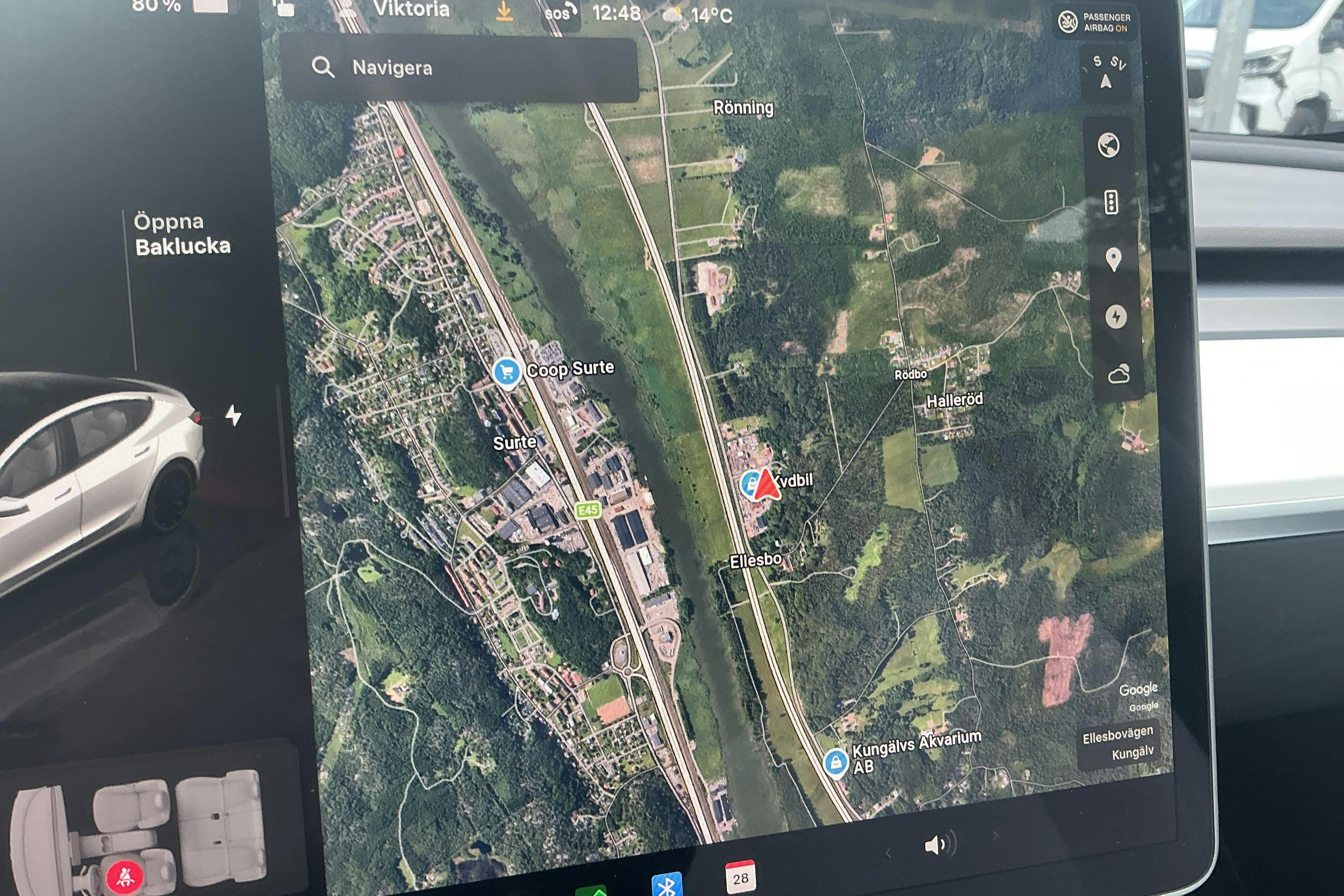Open Öppna Baklucka trunk control

click(182, 234)
